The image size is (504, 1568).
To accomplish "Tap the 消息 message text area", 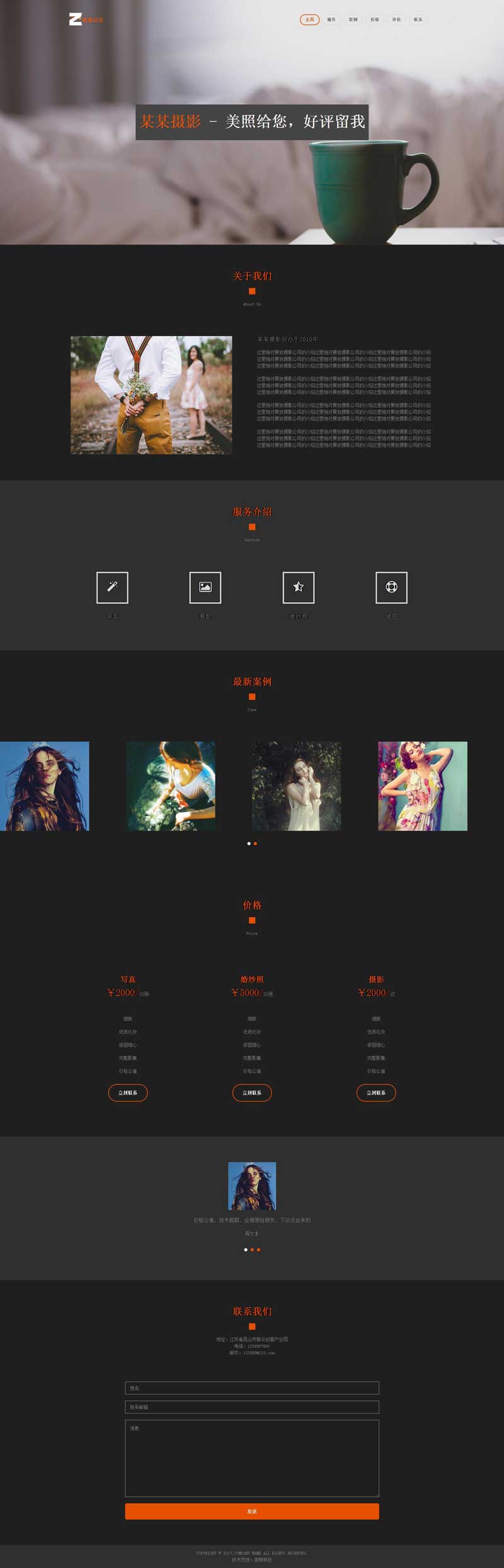I will 252,1458.
